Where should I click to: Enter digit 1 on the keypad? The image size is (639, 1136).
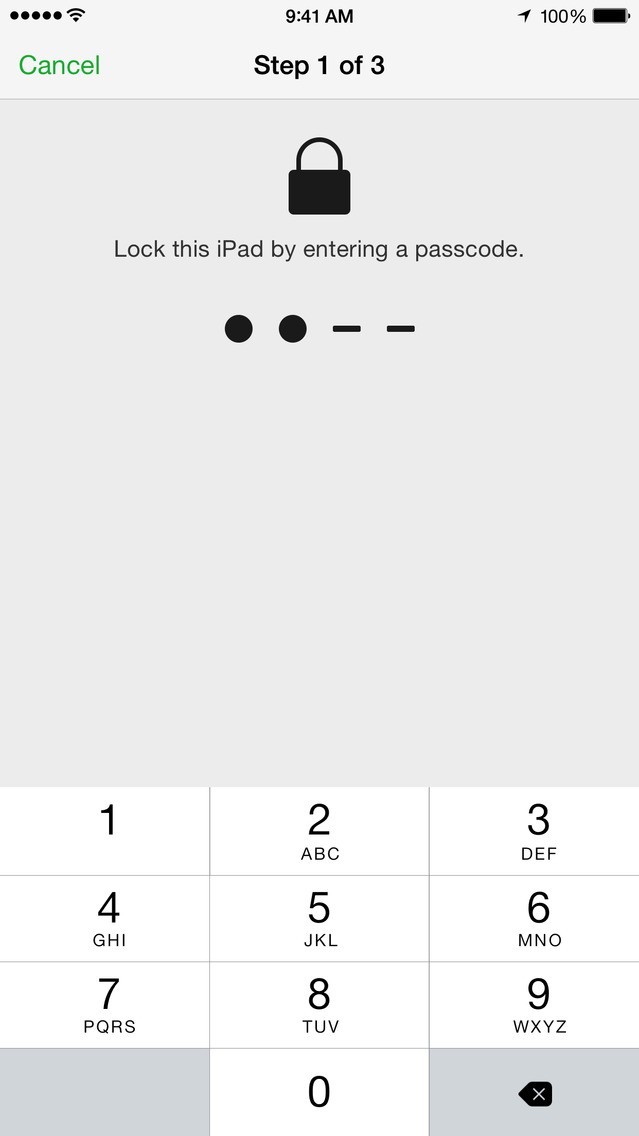[x=104, y=831]
